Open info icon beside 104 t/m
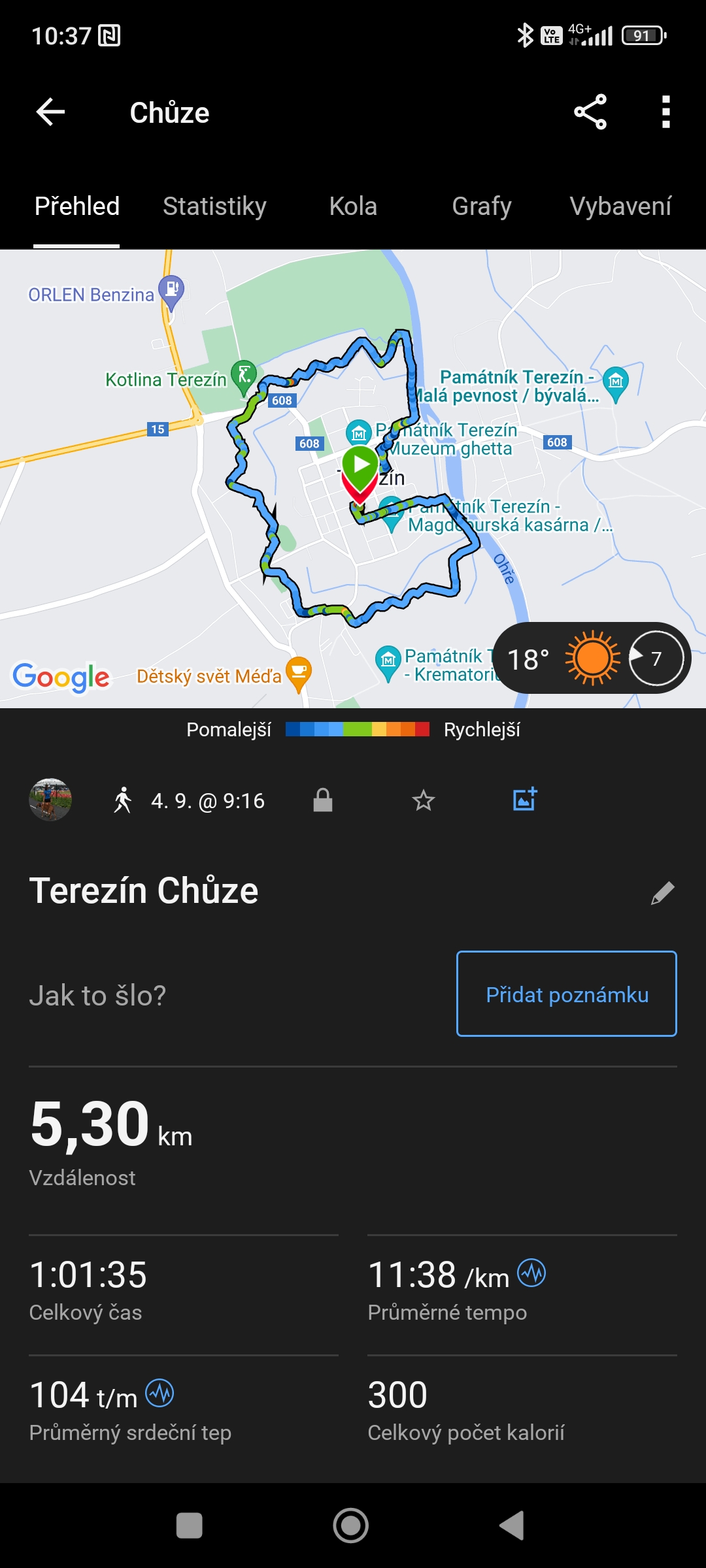Image resolution: width=706 pixels, height=1568 pixels. point(160,1393)
